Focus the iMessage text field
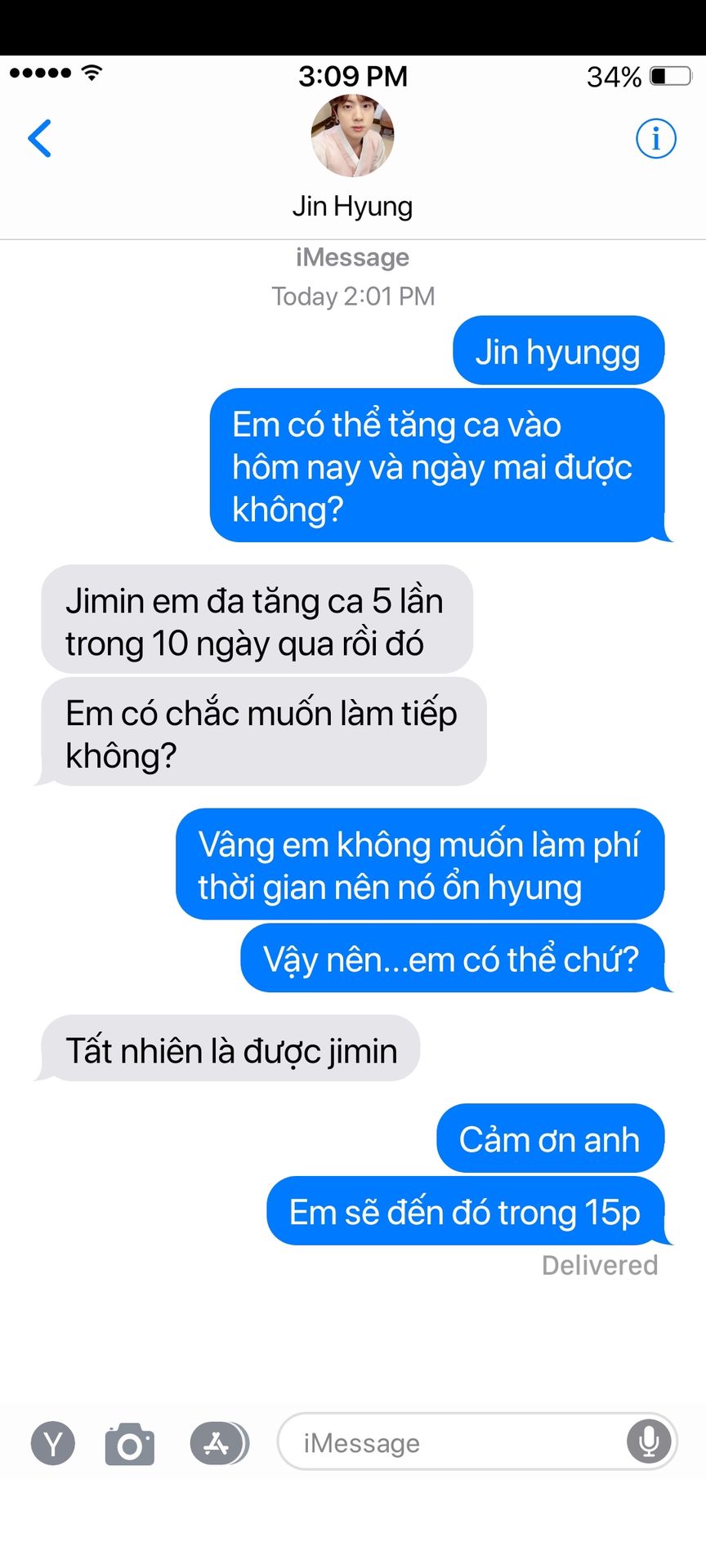 pos(449,1443)
